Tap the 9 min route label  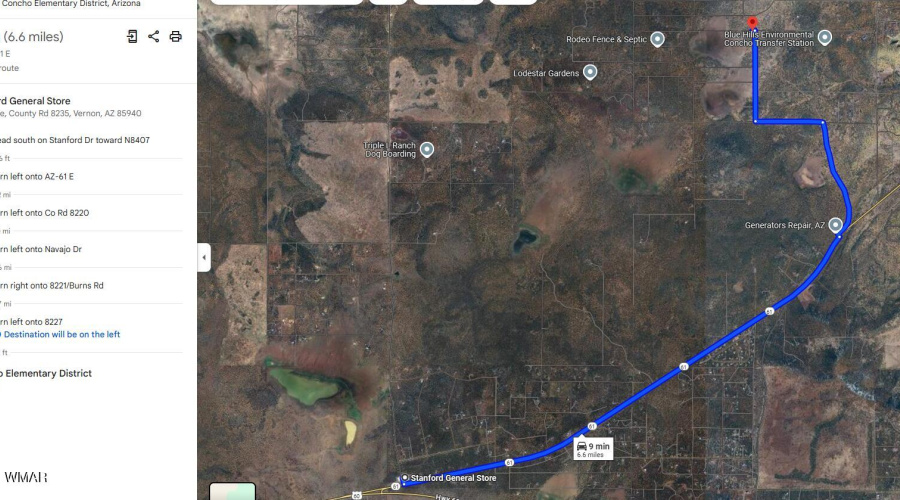[592, 449]
